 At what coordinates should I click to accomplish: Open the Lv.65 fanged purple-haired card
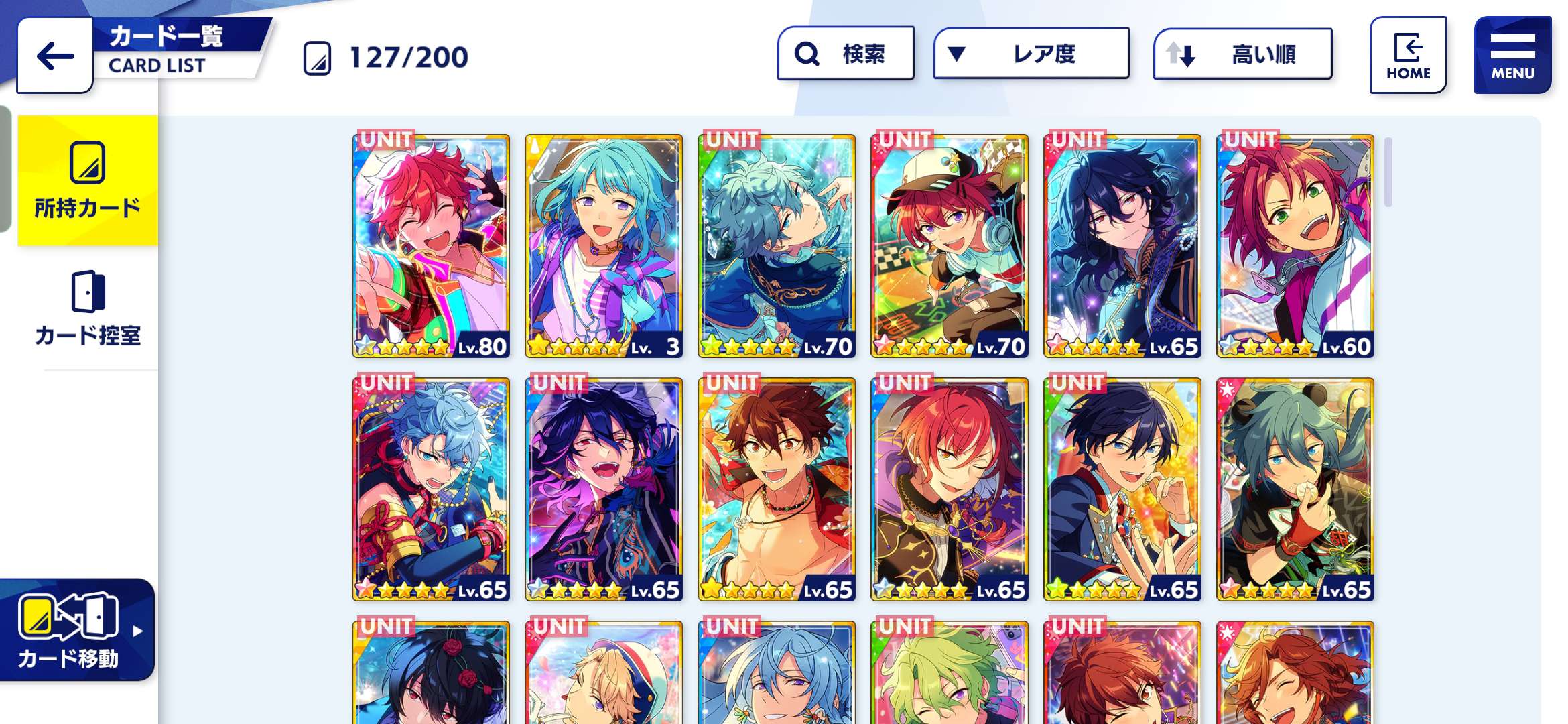604,489
